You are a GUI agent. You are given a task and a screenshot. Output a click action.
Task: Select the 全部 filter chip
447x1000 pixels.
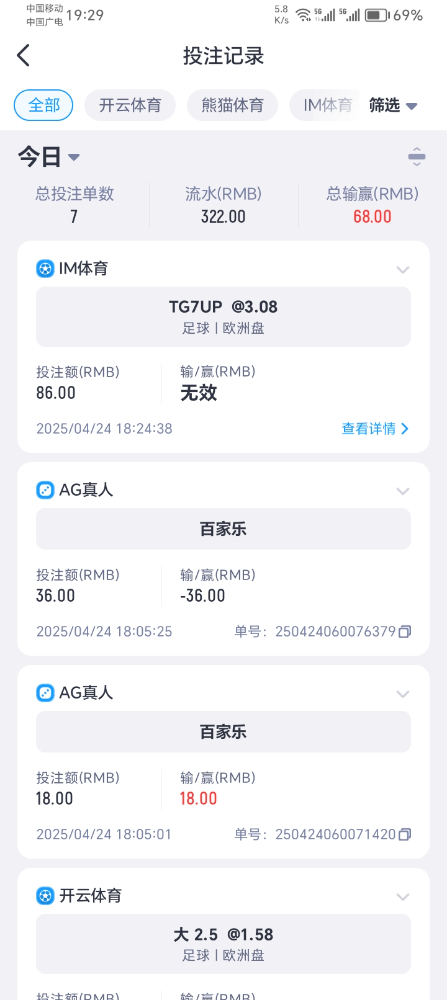point(43,105)
